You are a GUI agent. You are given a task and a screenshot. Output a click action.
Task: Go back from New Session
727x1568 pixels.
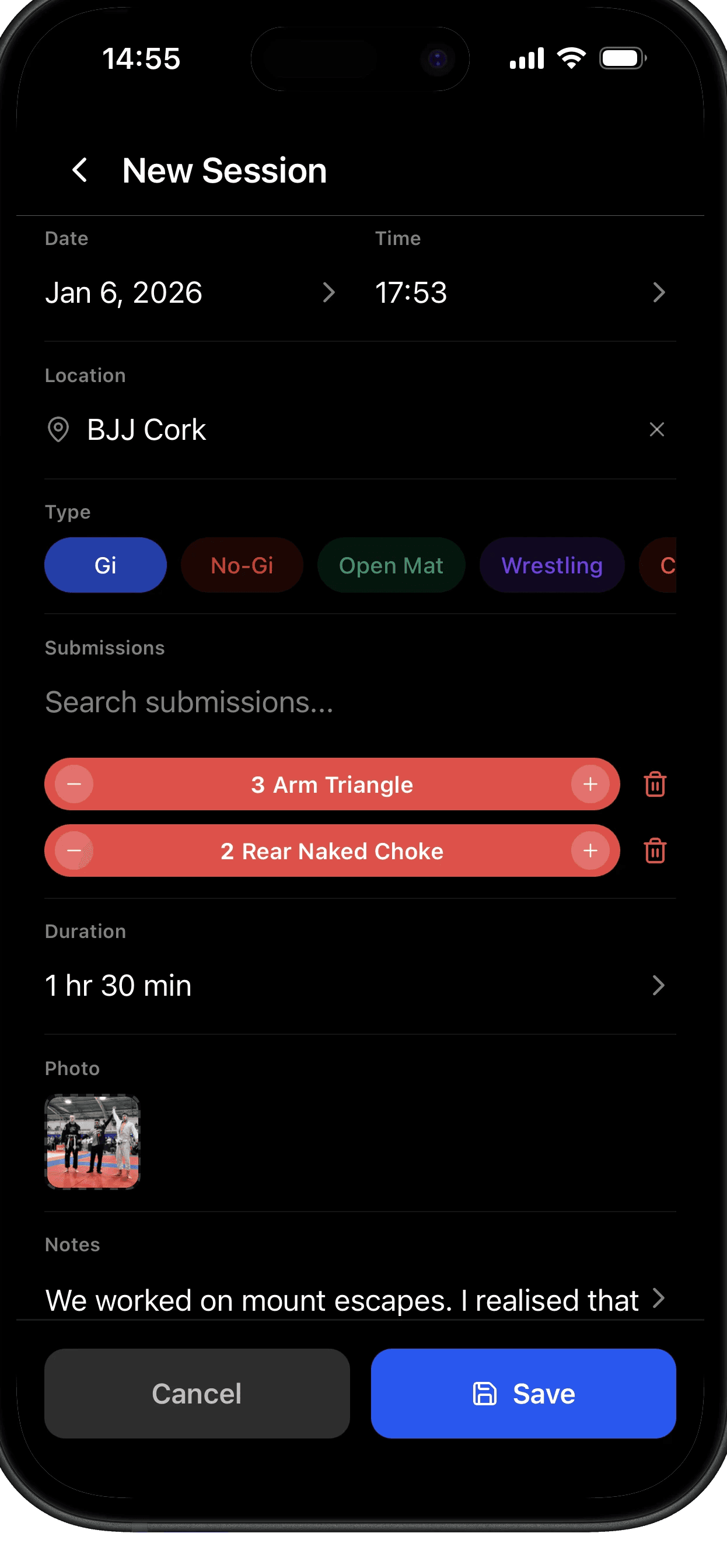pos(80,170)
